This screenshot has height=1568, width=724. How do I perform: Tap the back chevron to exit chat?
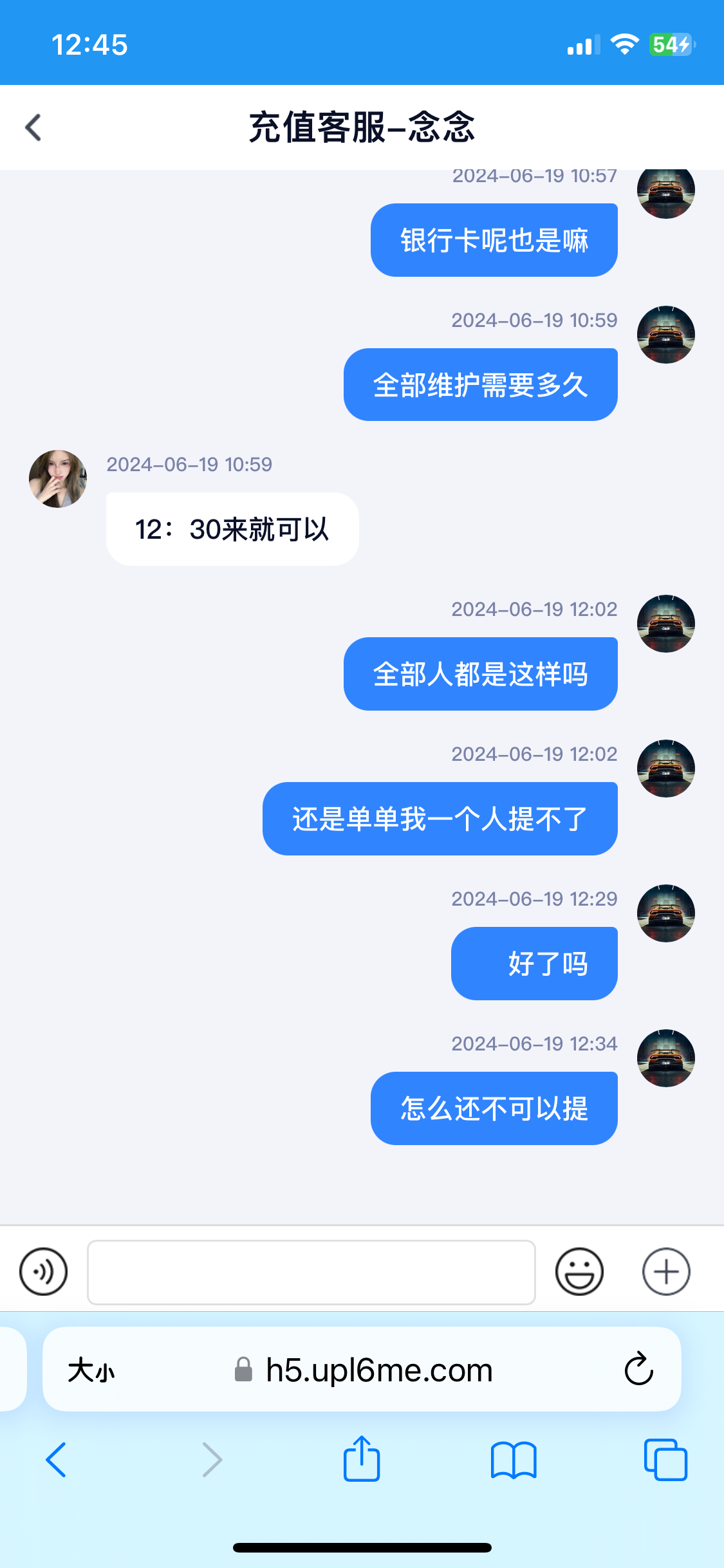[33, 127]
